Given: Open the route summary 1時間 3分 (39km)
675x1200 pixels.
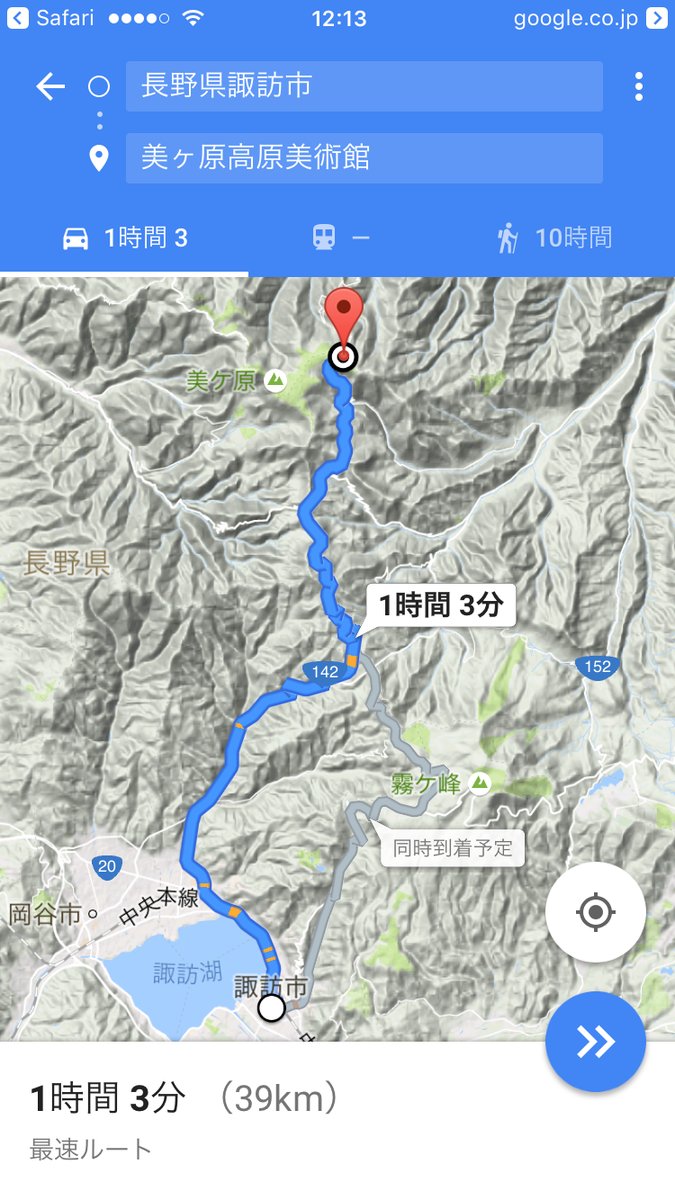Looking at the screenshot, I should [x=185, y=1100].
